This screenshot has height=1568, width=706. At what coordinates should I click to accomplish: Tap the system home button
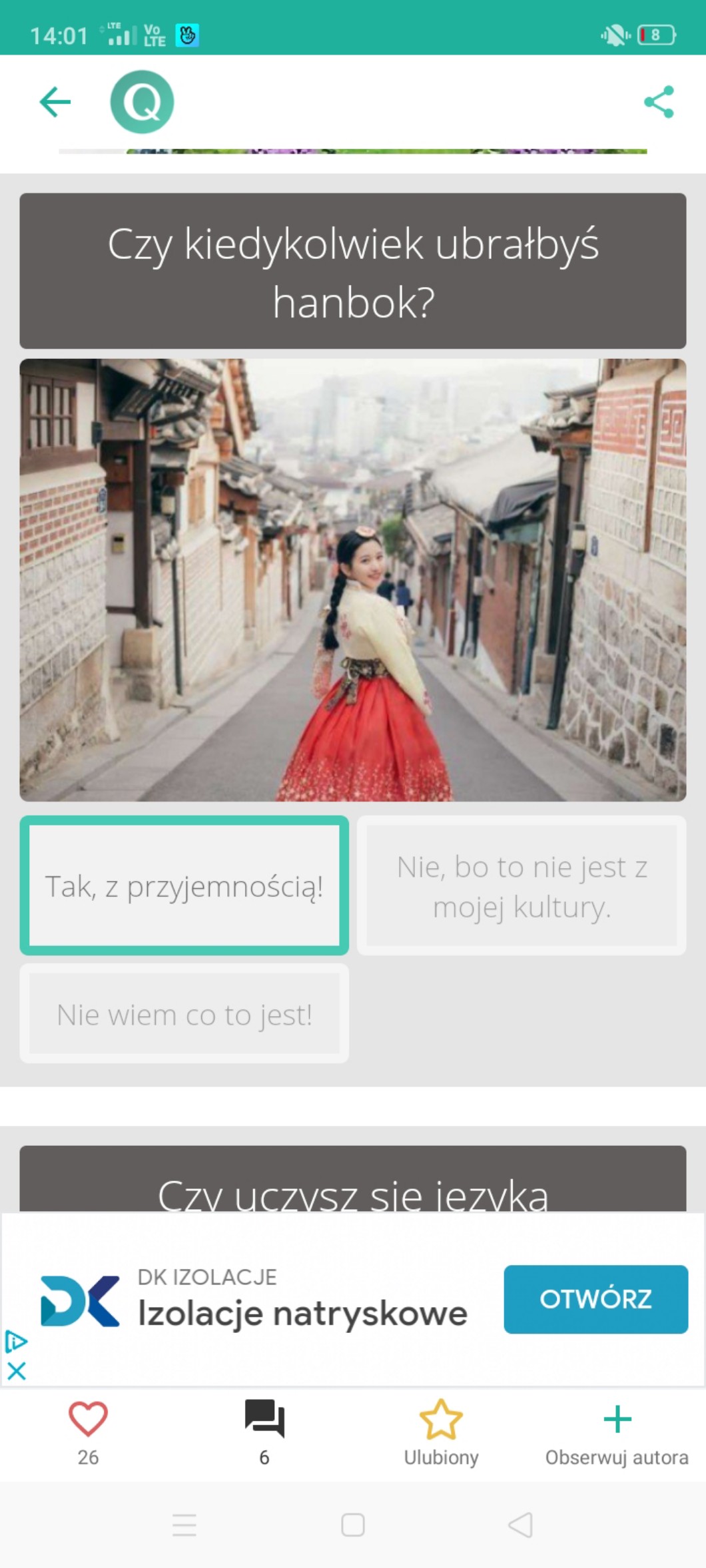point(353,1525)
